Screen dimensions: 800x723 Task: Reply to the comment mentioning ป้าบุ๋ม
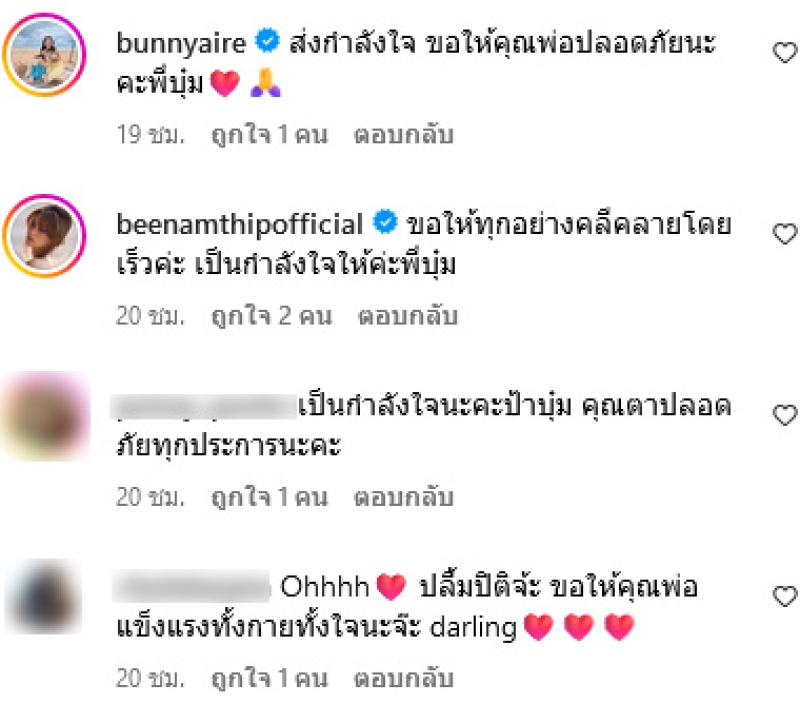coord(404,497)
